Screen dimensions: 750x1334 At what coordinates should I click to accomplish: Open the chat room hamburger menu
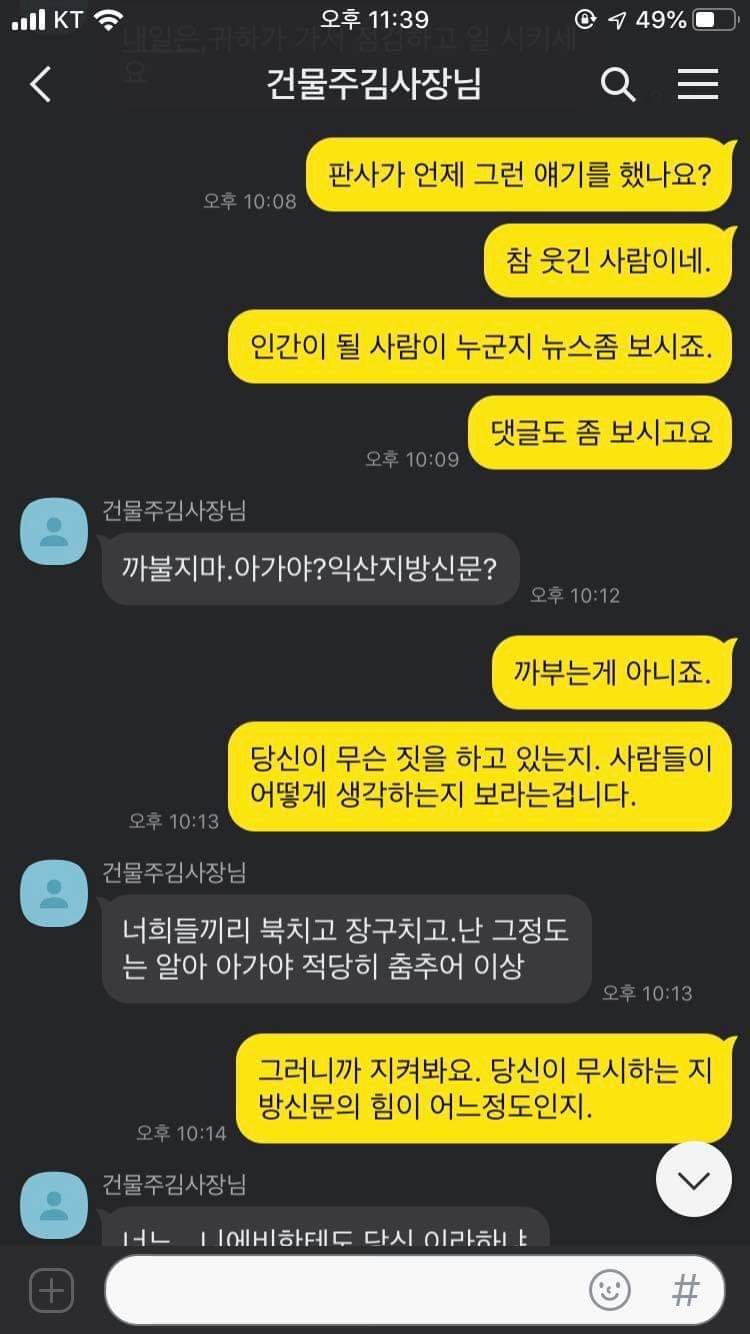(x=698, y=85)
